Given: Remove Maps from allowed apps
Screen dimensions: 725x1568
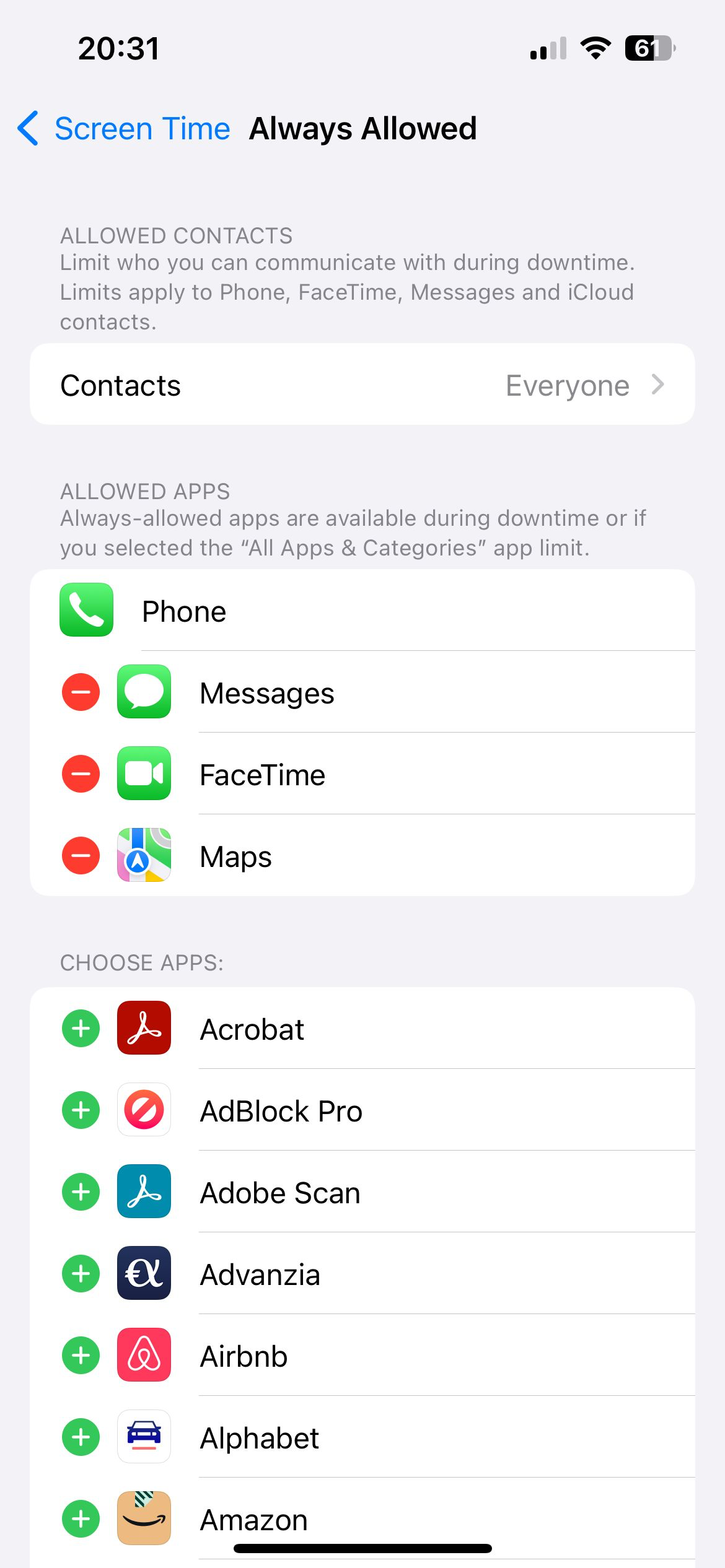Looking at the screenshot, I should [81, 855].
